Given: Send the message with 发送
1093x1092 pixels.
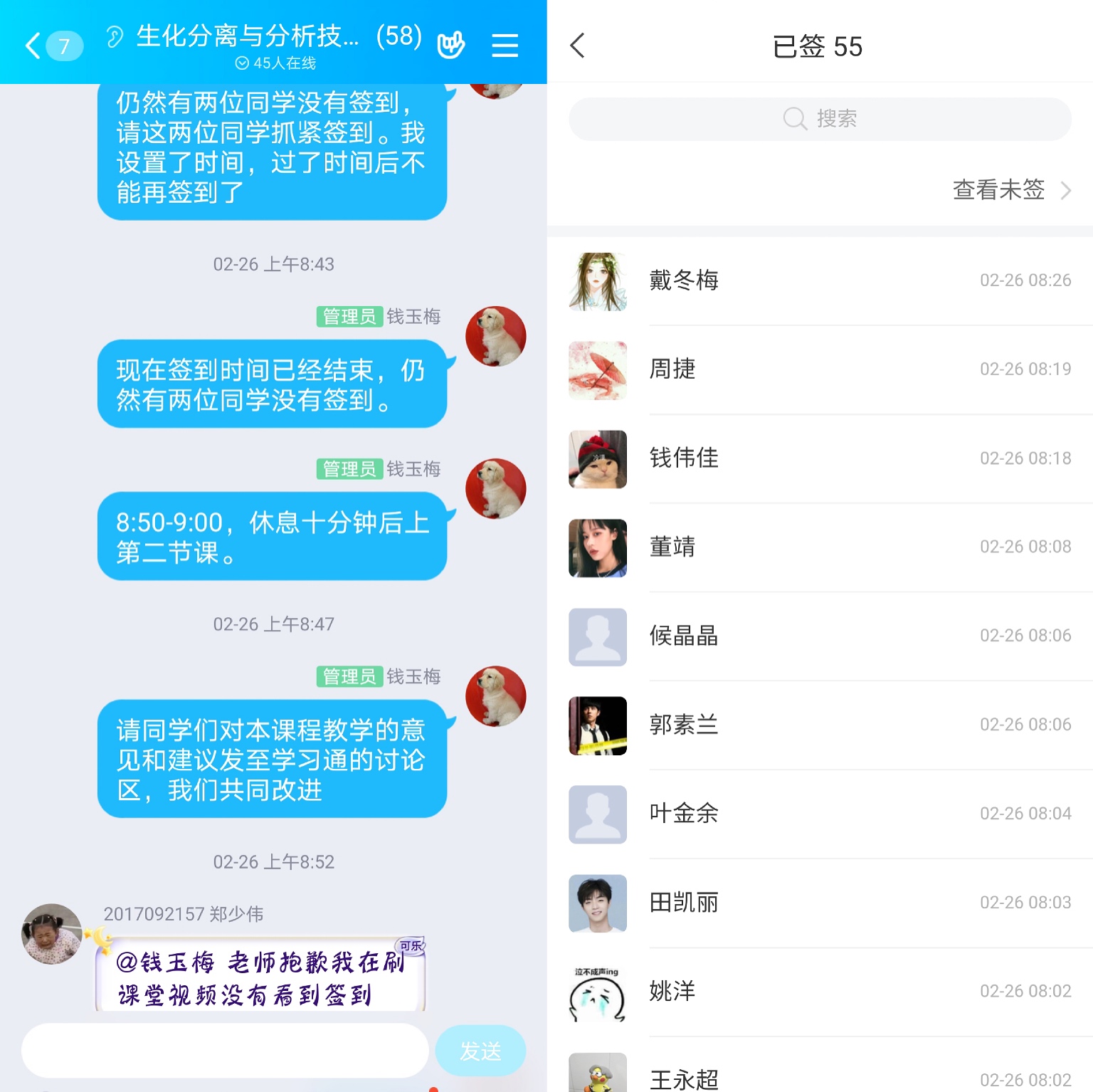Looking at the screenshot, I should [480, 1050].
